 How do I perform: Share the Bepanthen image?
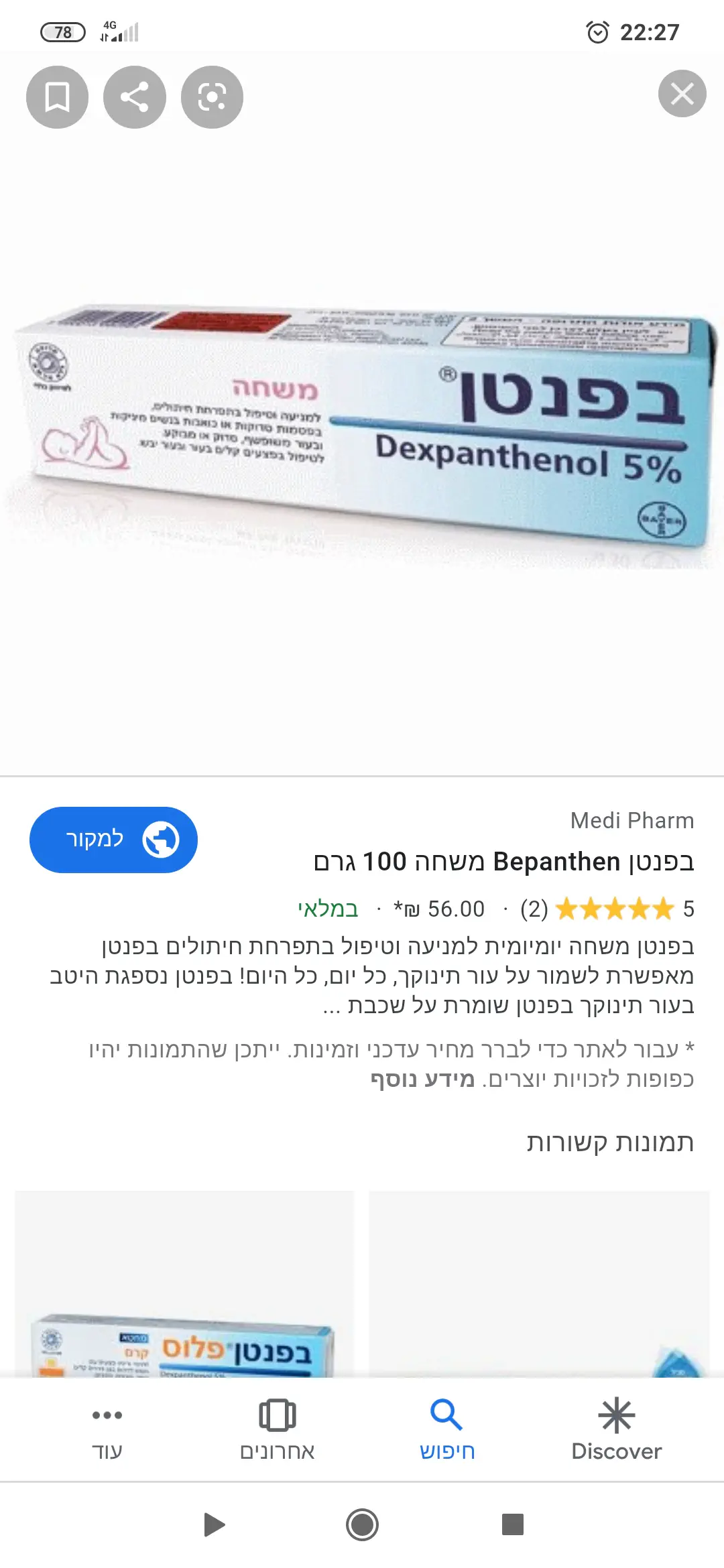click(x=134, y=97)
